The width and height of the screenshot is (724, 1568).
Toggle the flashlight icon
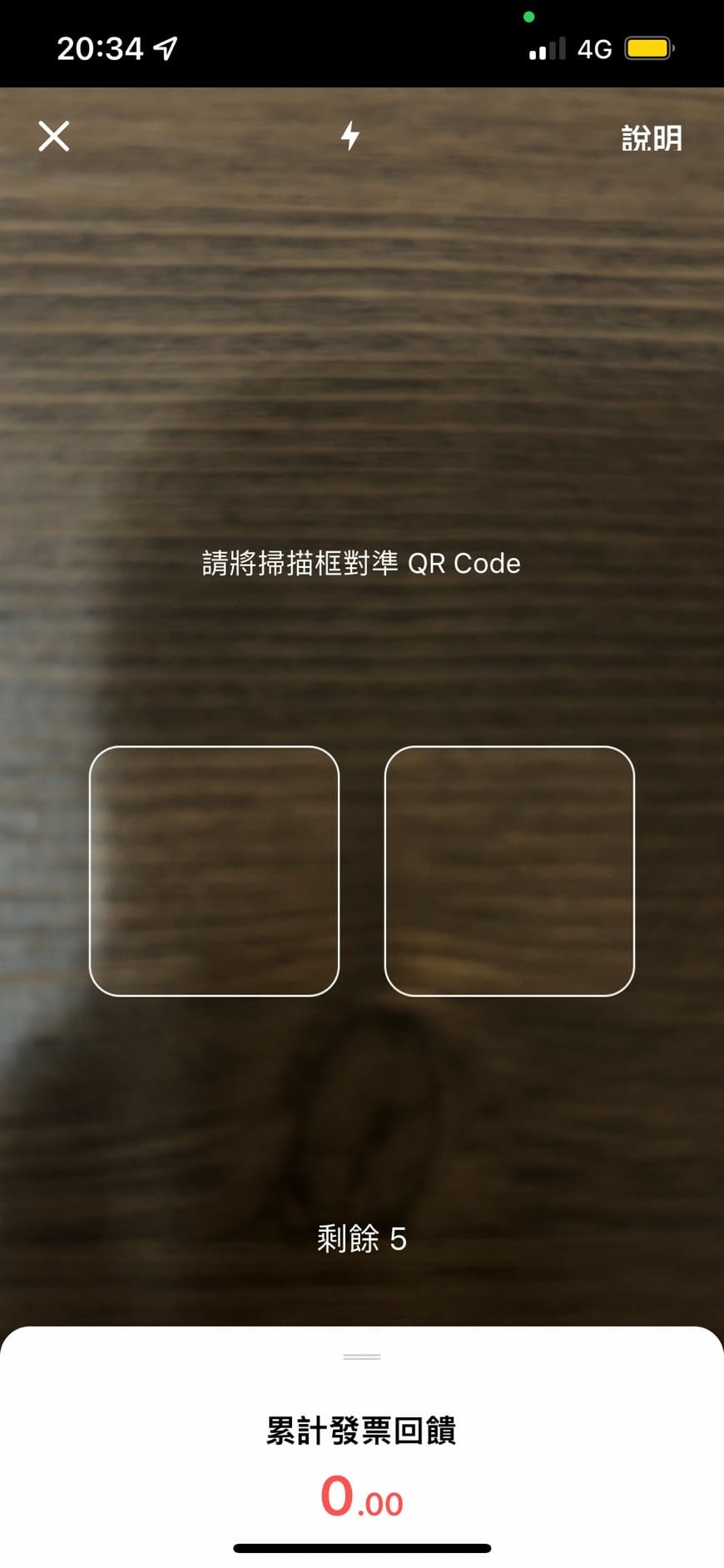[x=350, y=136]
